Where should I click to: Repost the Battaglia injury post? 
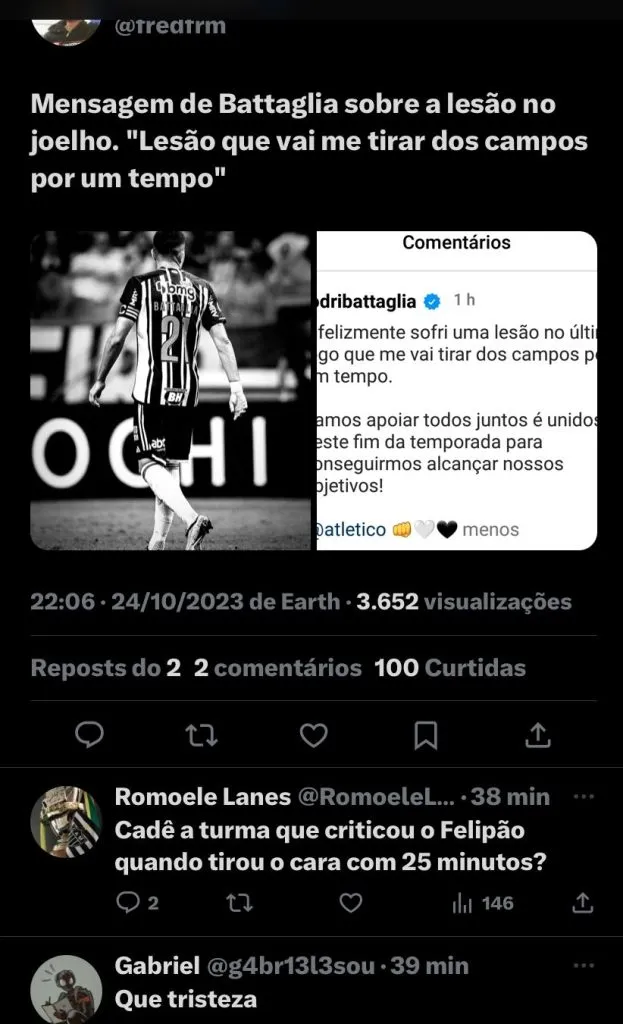[202, 735]
